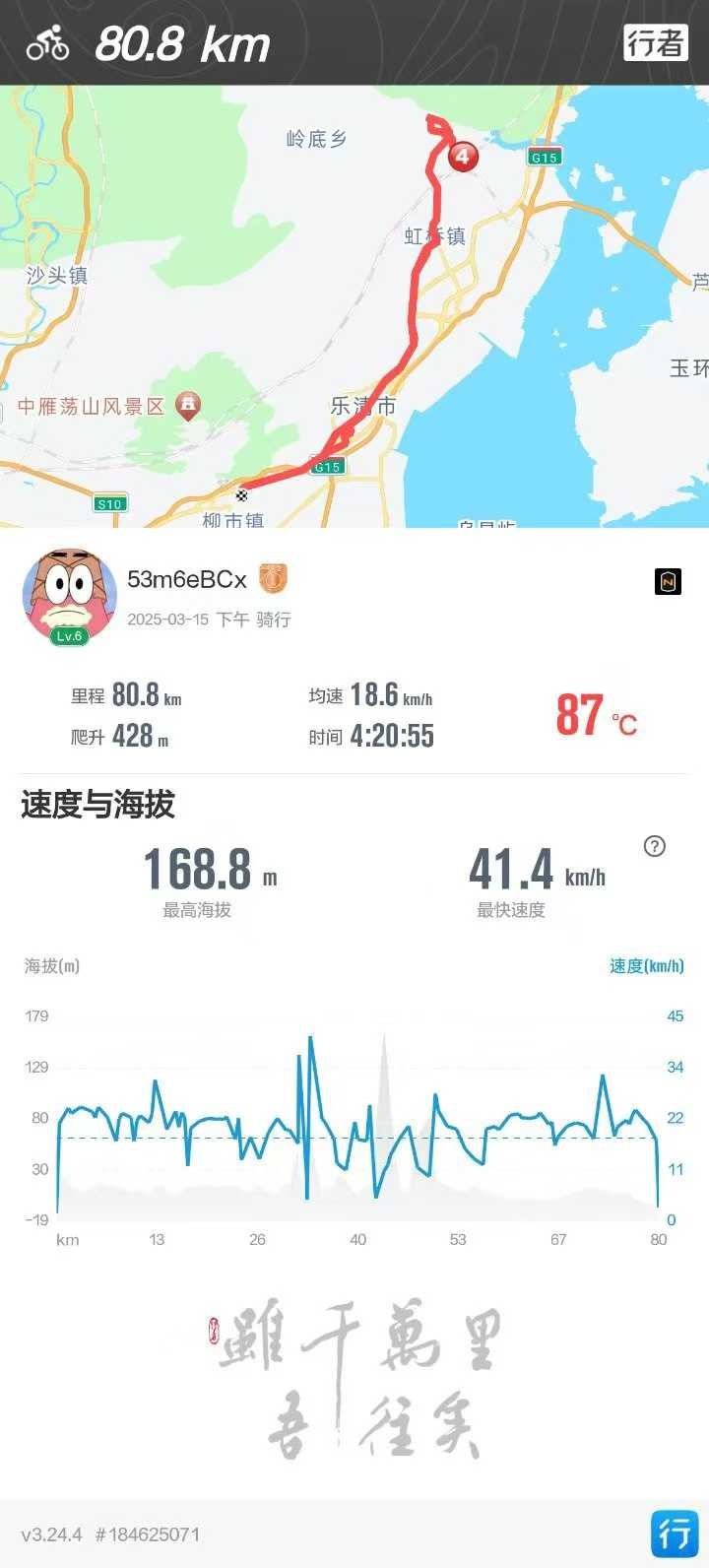Image resolution: width=709 pixels, height=1568 pixels.
Task: Click the scenic area marker near 中雁荡山风景区
Action: 187,402
